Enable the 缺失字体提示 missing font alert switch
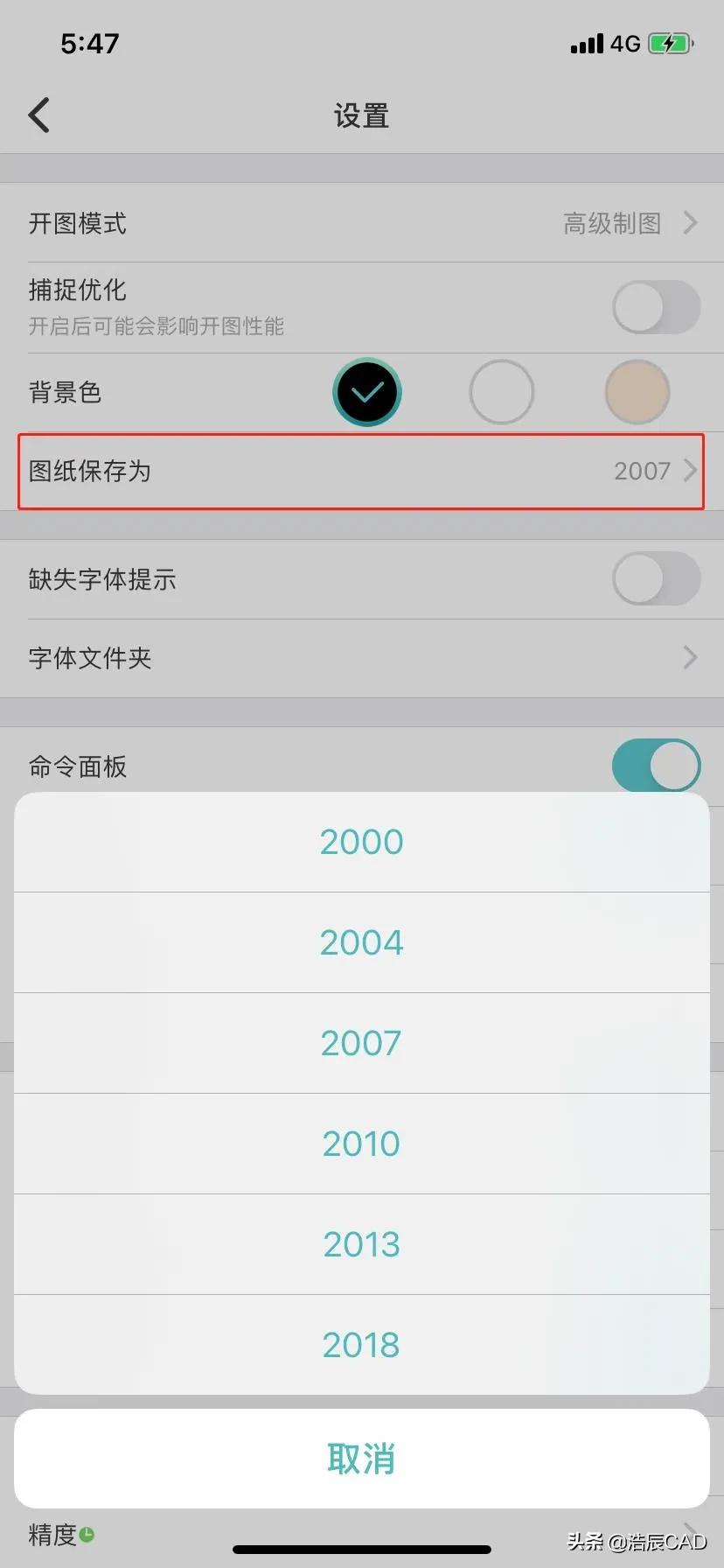This screenshot has width=724, height=1568. (x=656, y=579)
